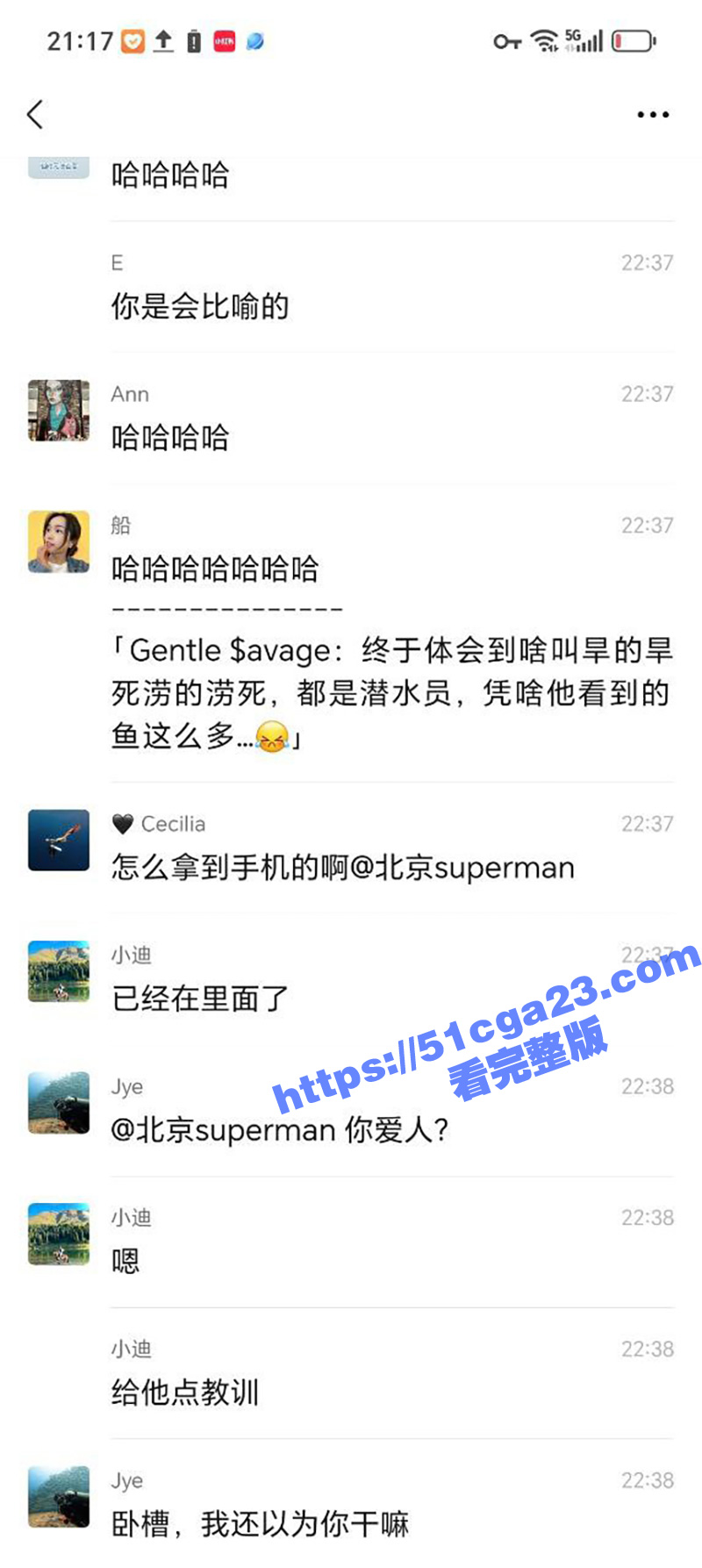Click the orange heart app icon in status bar

coord(131,39)
